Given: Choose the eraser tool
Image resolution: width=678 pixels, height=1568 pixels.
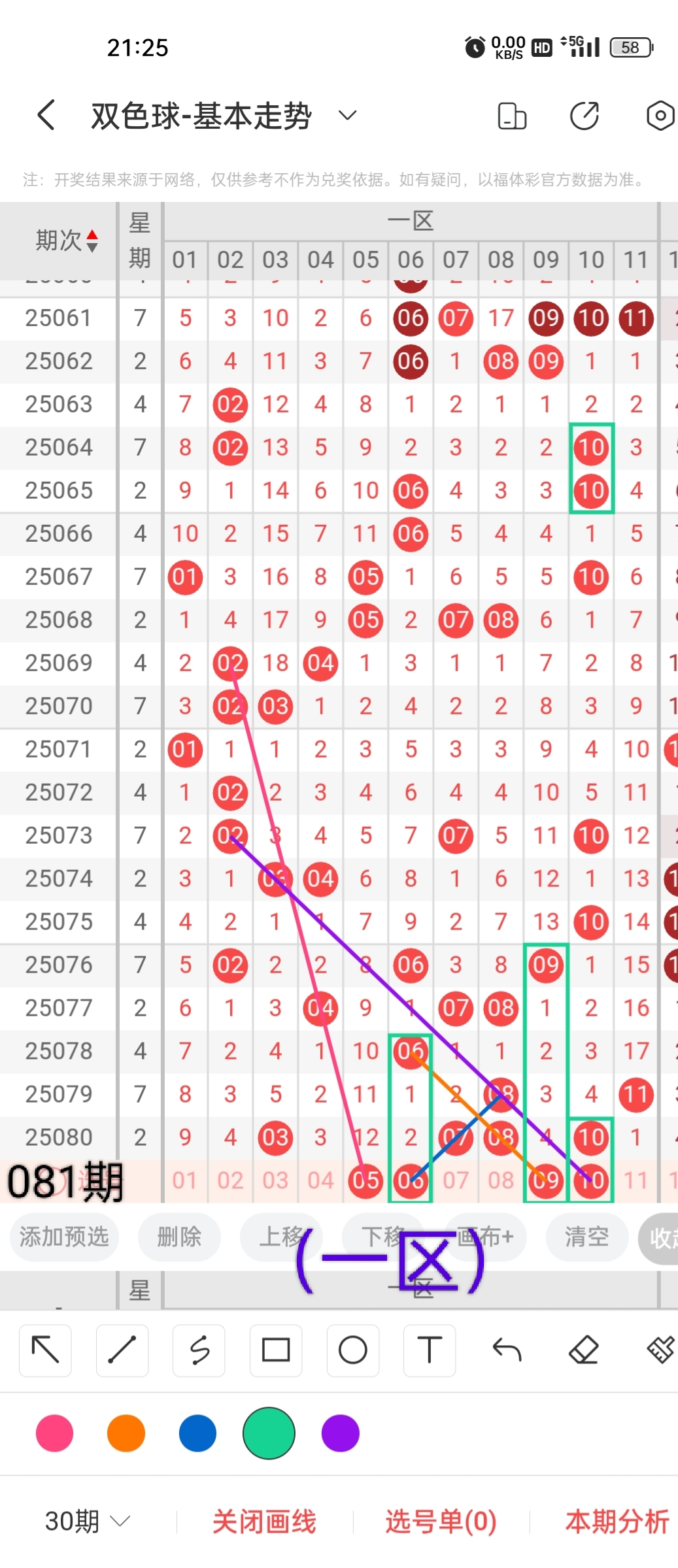Looking at the screenshot, I should pos(583,1350).
